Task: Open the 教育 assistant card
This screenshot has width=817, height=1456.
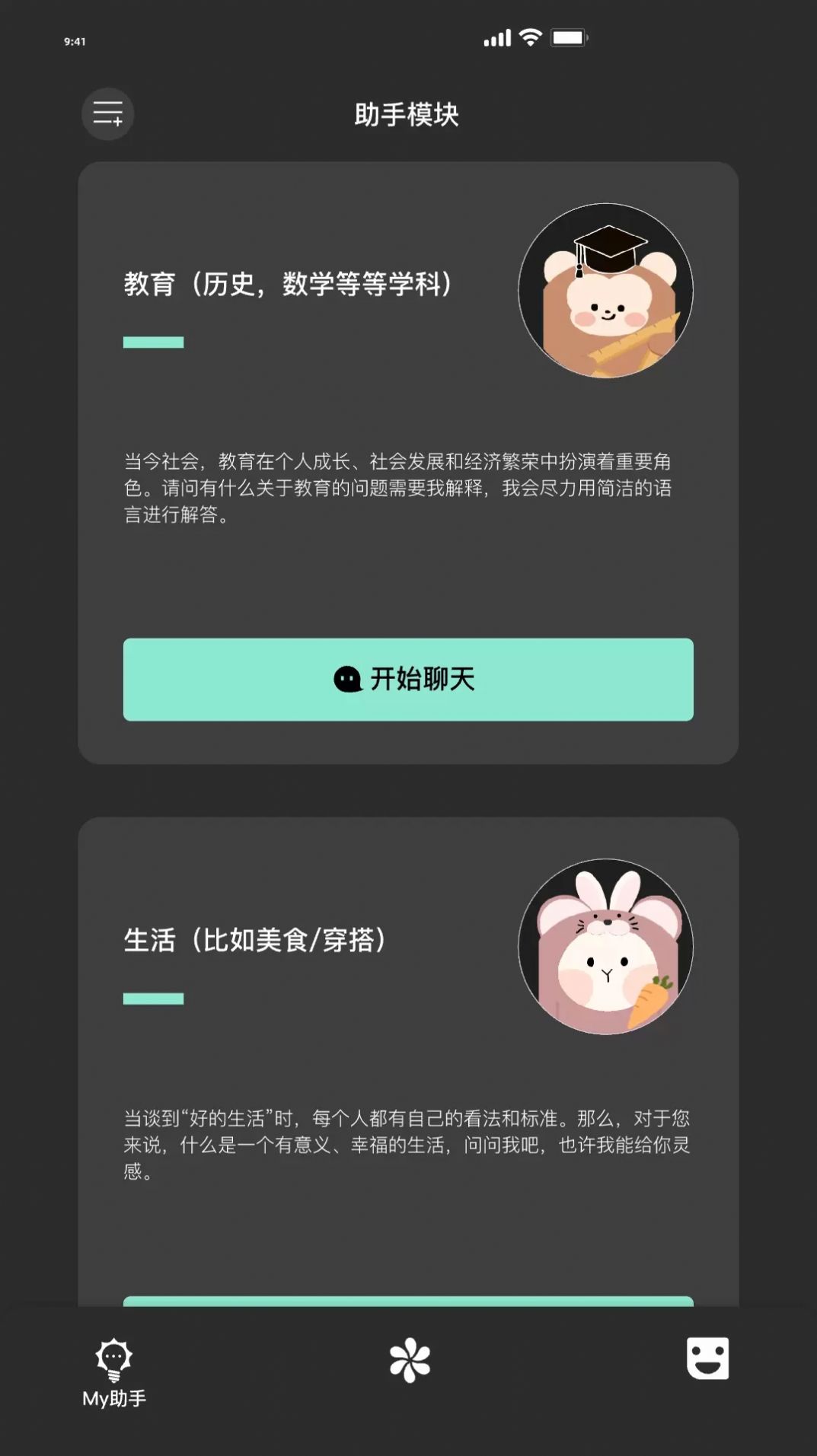Action: (288, 285)
